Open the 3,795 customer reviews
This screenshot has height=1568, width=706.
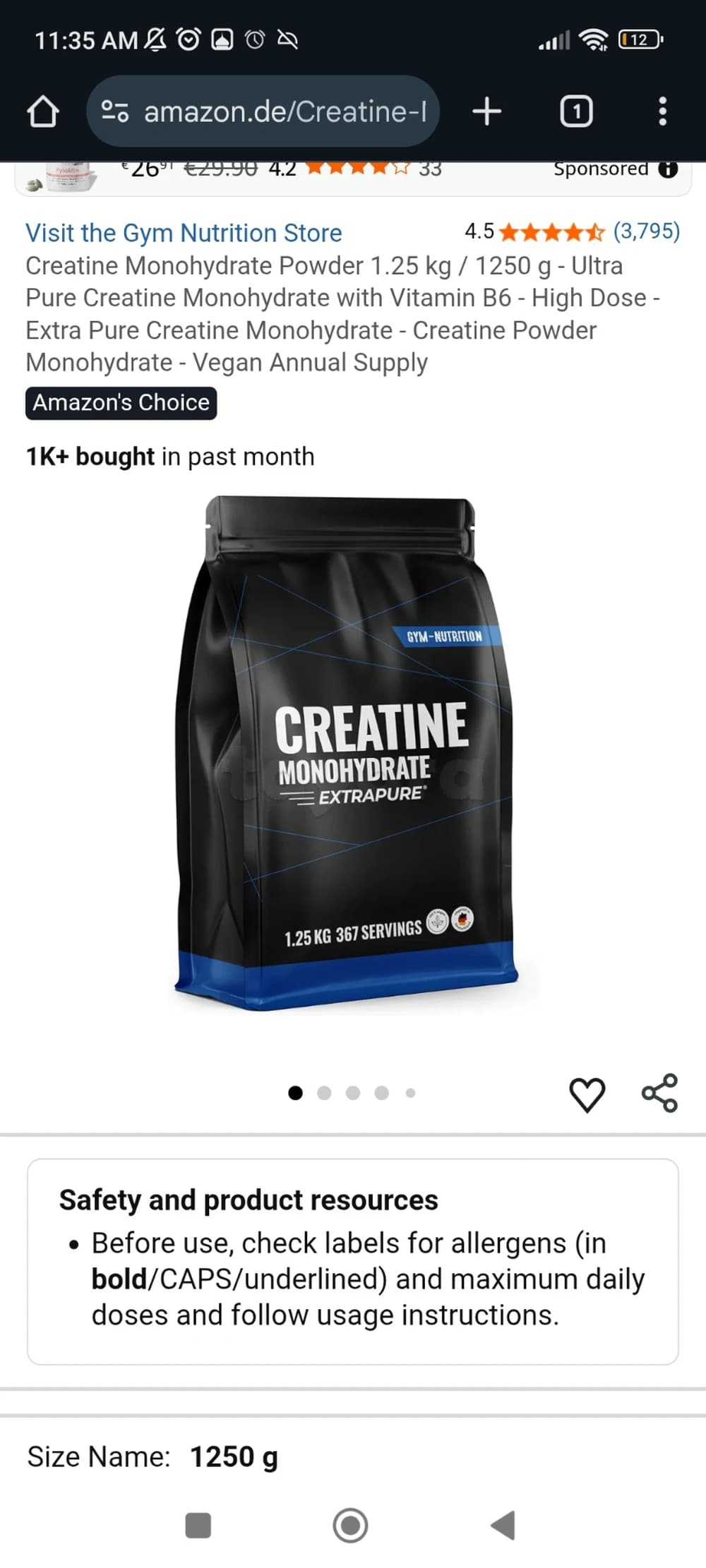coord(646,231)
